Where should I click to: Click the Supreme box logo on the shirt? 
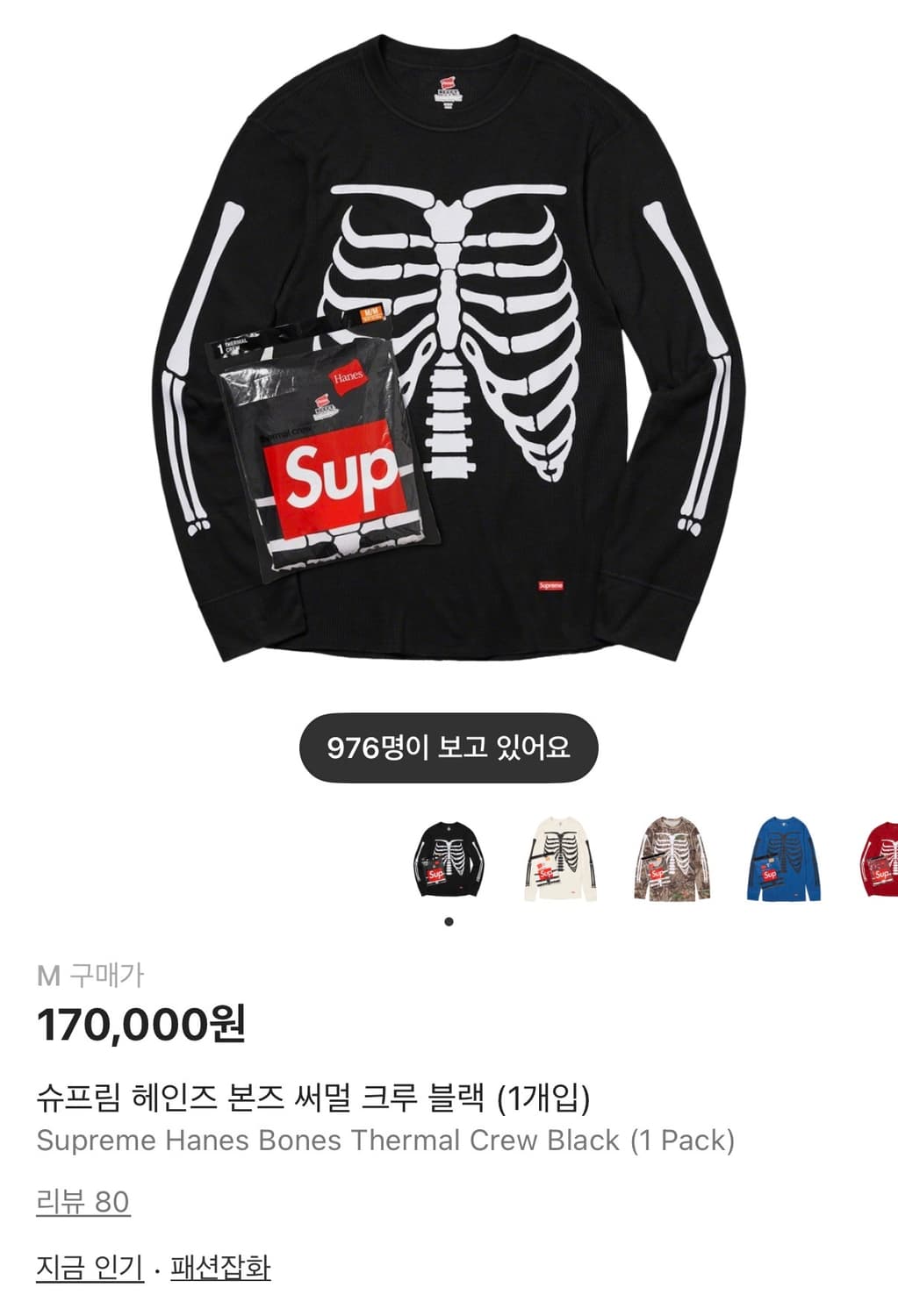551,581
